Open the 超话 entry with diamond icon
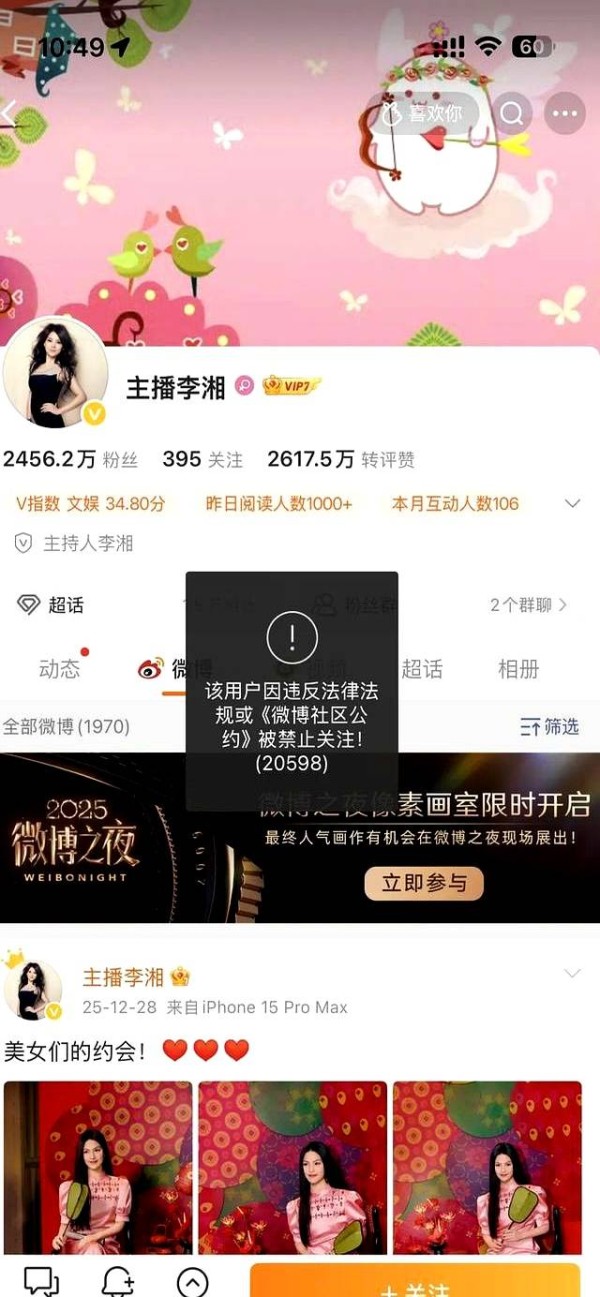Viewport: 600px width, 1297px height. (50, 604)
